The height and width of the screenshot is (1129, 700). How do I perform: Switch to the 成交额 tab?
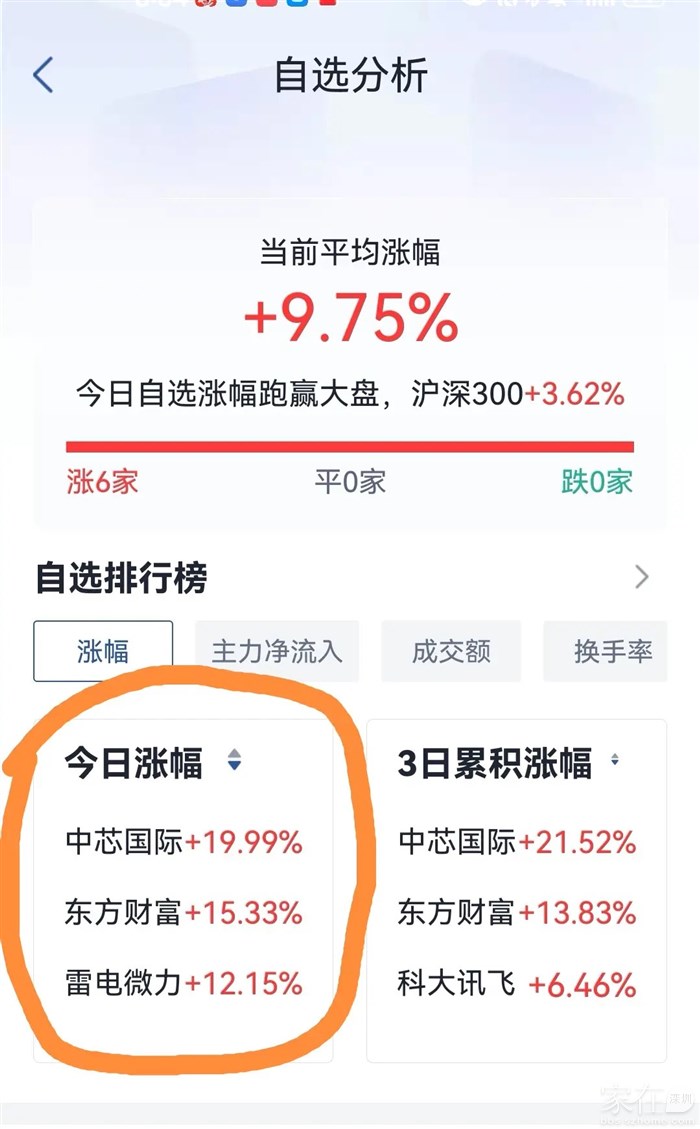(x=451, y=652)
